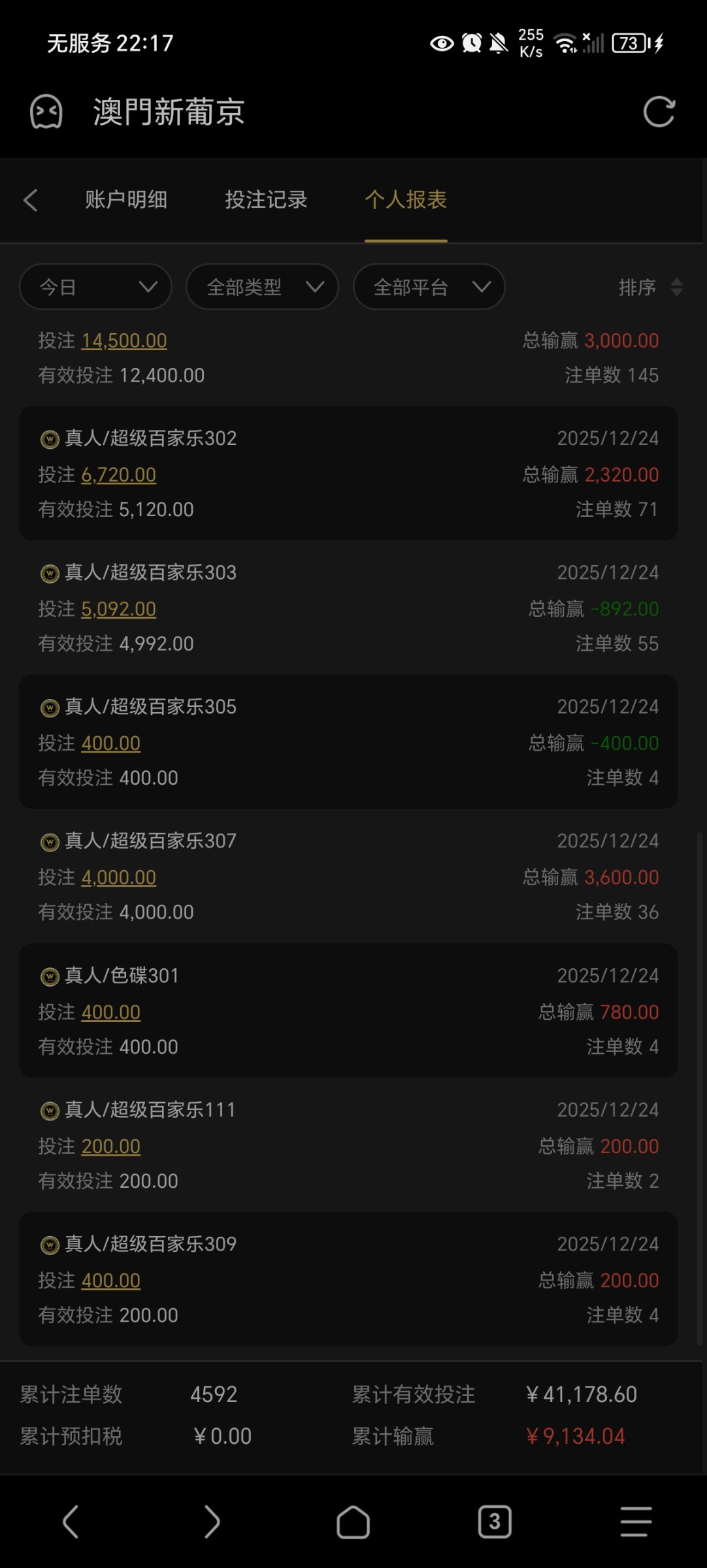Open the browser tab switcher showing 3
This screenshot has width=707, height=1568.
tap(494, 1522)
